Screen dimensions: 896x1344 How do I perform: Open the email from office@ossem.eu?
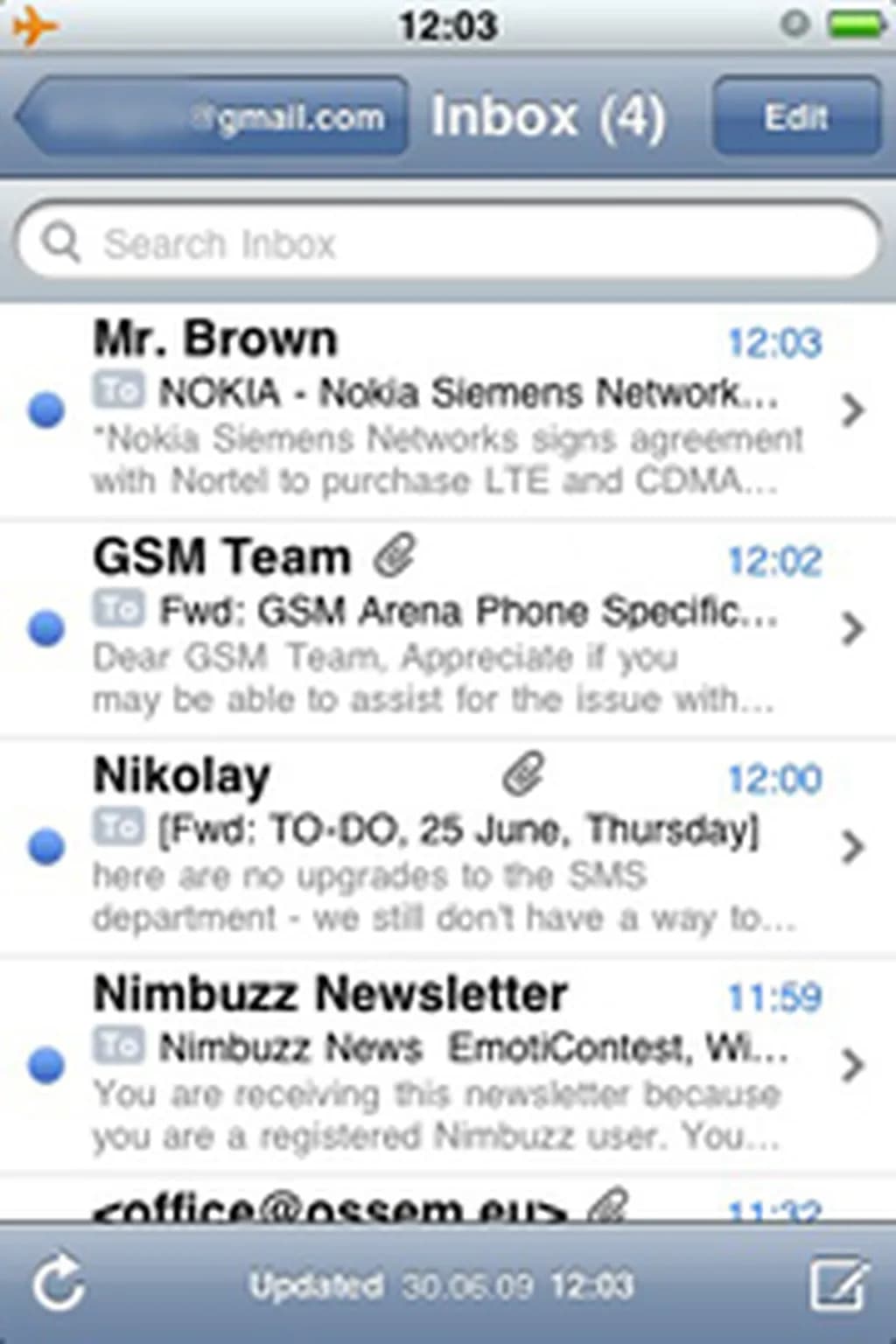point(350,1206)
